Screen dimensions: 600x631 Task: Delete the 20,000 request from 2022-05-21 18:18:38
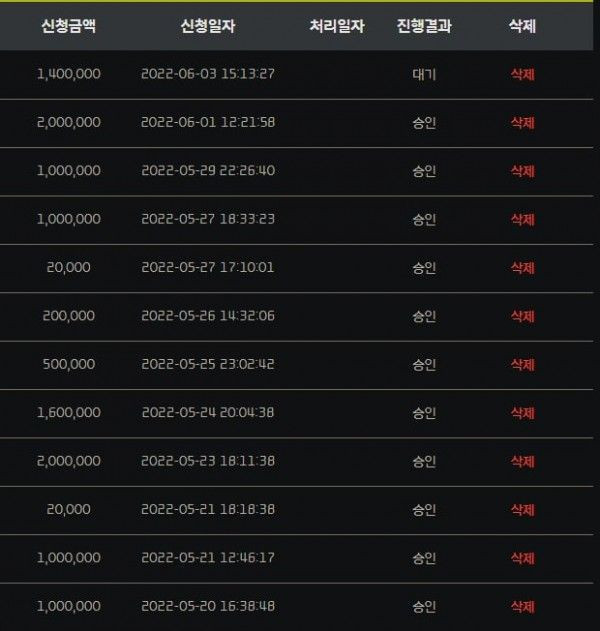(522, 509)
